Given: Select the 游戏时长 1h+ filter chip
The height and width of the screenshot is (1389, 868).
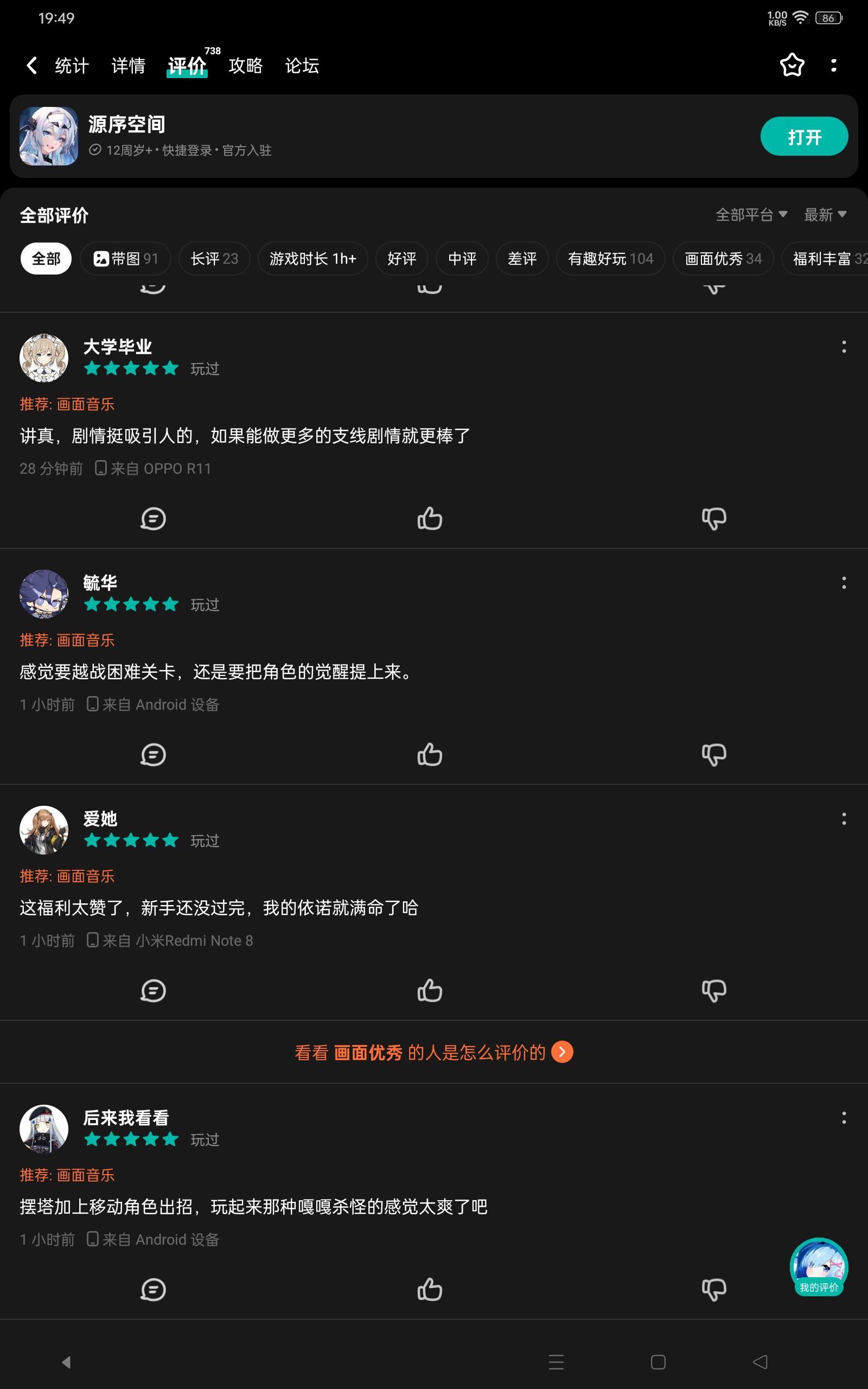Looking at the screenshot, I should (x=312, y=258).
